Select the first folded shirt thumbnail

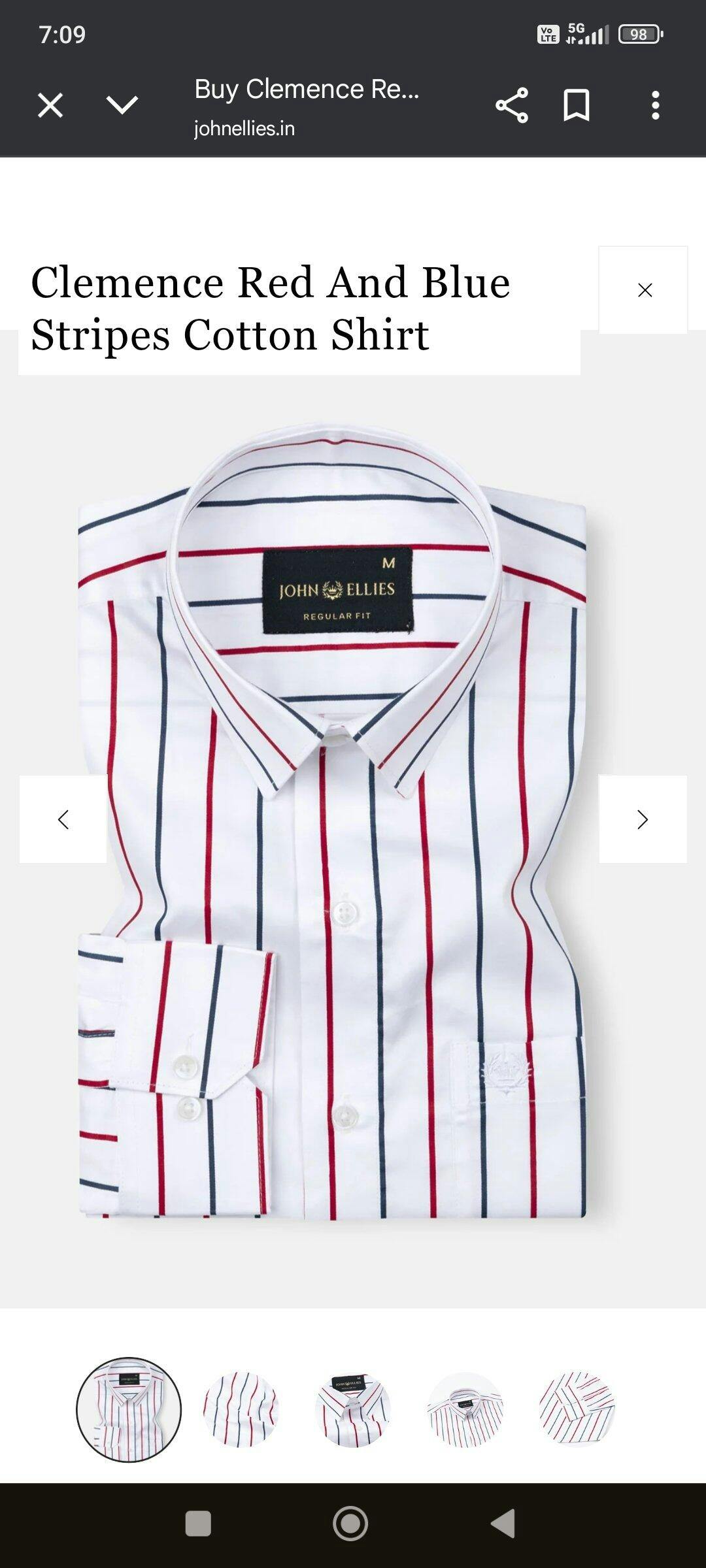[x=129, y=1409]
